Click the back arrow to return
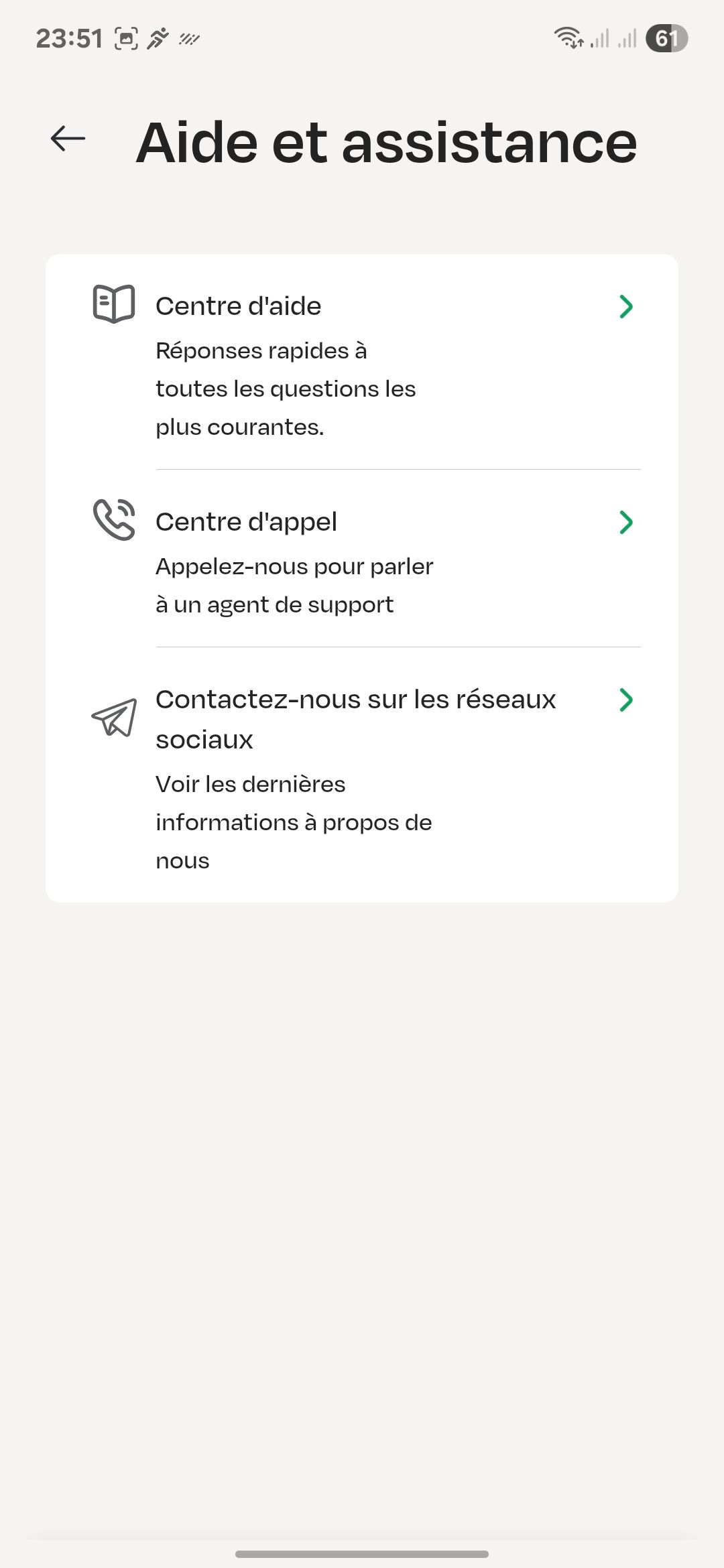Viewport: 724px width, 1568px height. coord(66,139)
